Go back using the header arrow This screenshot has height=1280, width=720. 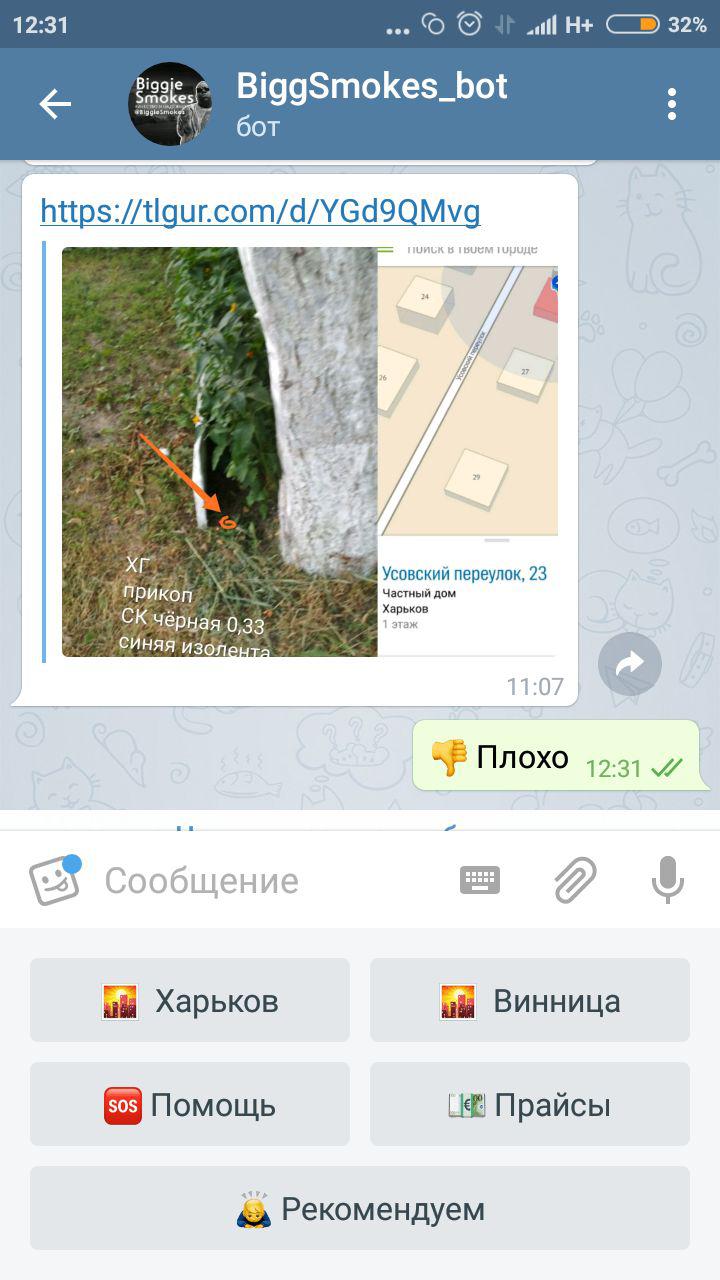[55, 104]
